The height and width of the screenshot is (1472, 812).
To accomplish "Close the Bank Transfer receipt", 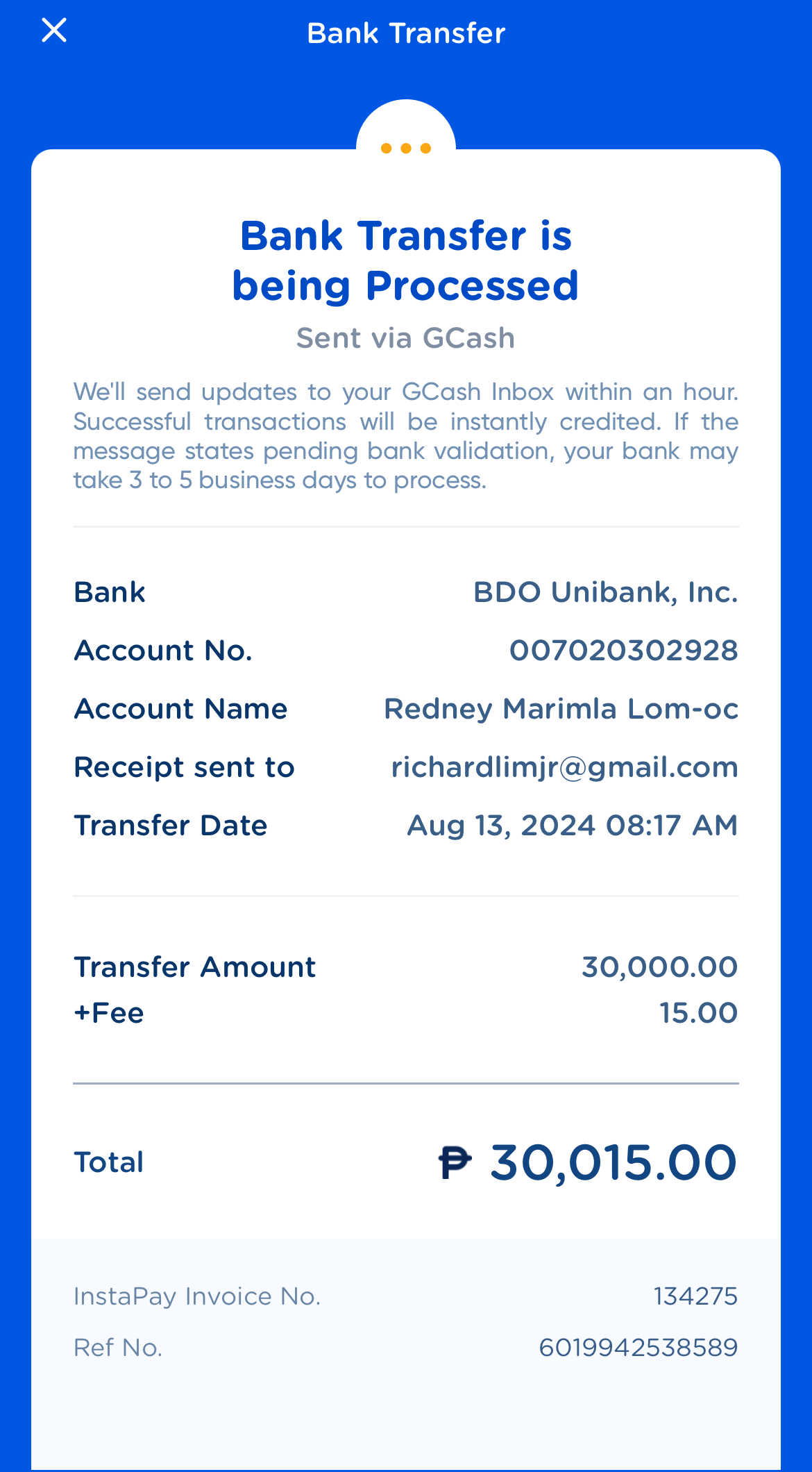I will tap(54, 31).
